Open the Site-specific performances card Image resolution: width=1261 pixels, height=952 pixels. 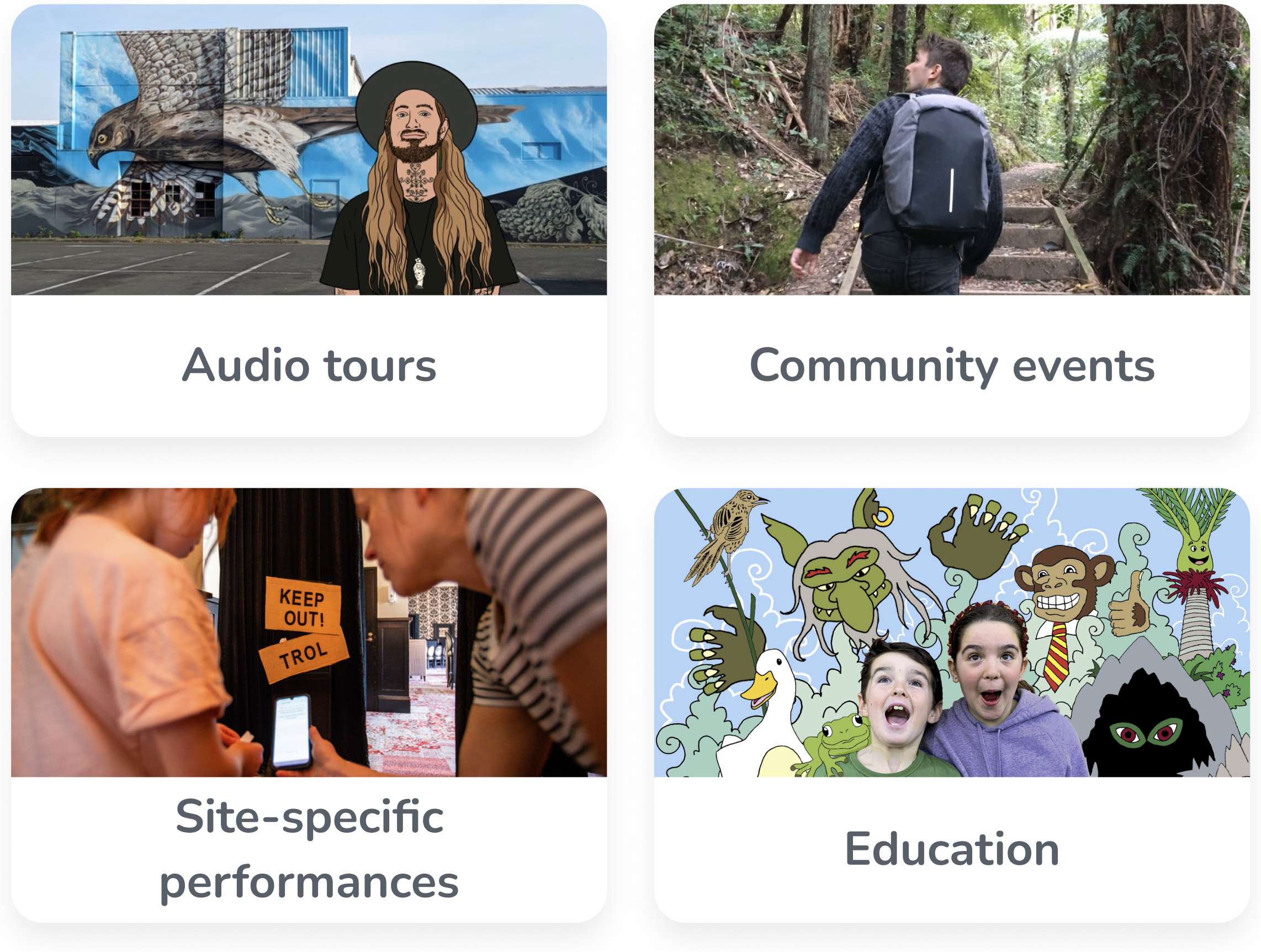[309, 848]
